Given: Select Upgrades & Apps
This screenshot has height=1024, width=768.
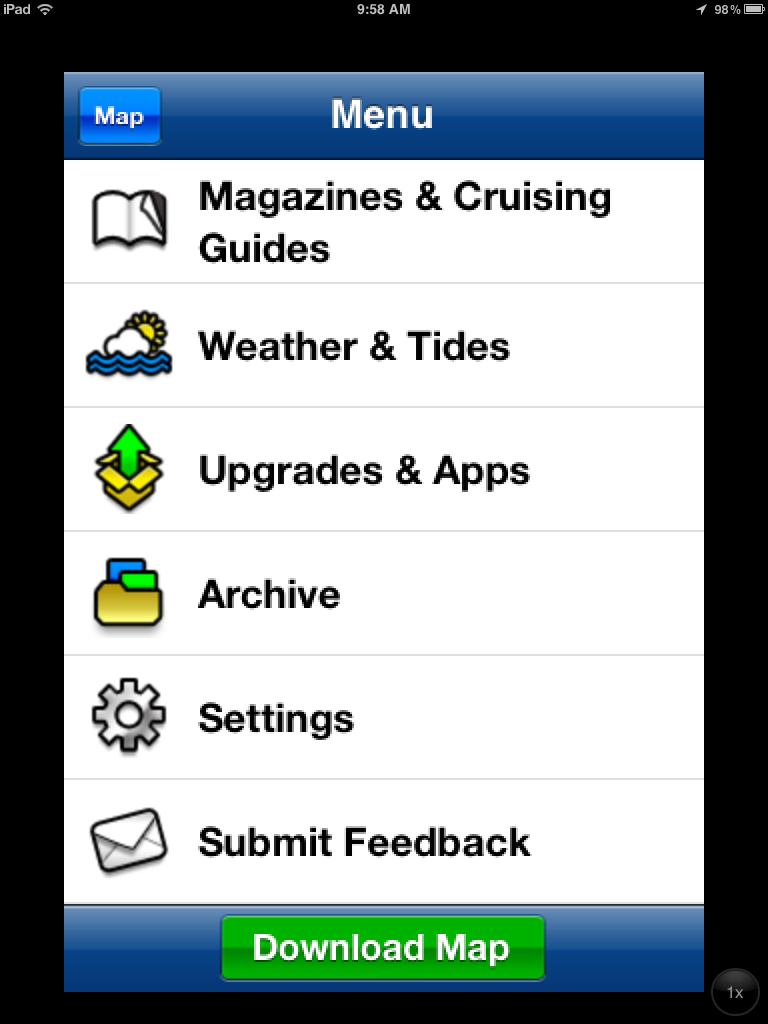Looking at the screenshot, I should tap(384, 470).
